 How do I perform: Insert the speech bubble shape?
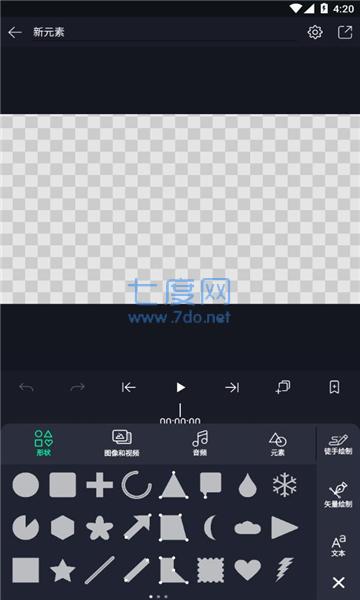(210, 485)
